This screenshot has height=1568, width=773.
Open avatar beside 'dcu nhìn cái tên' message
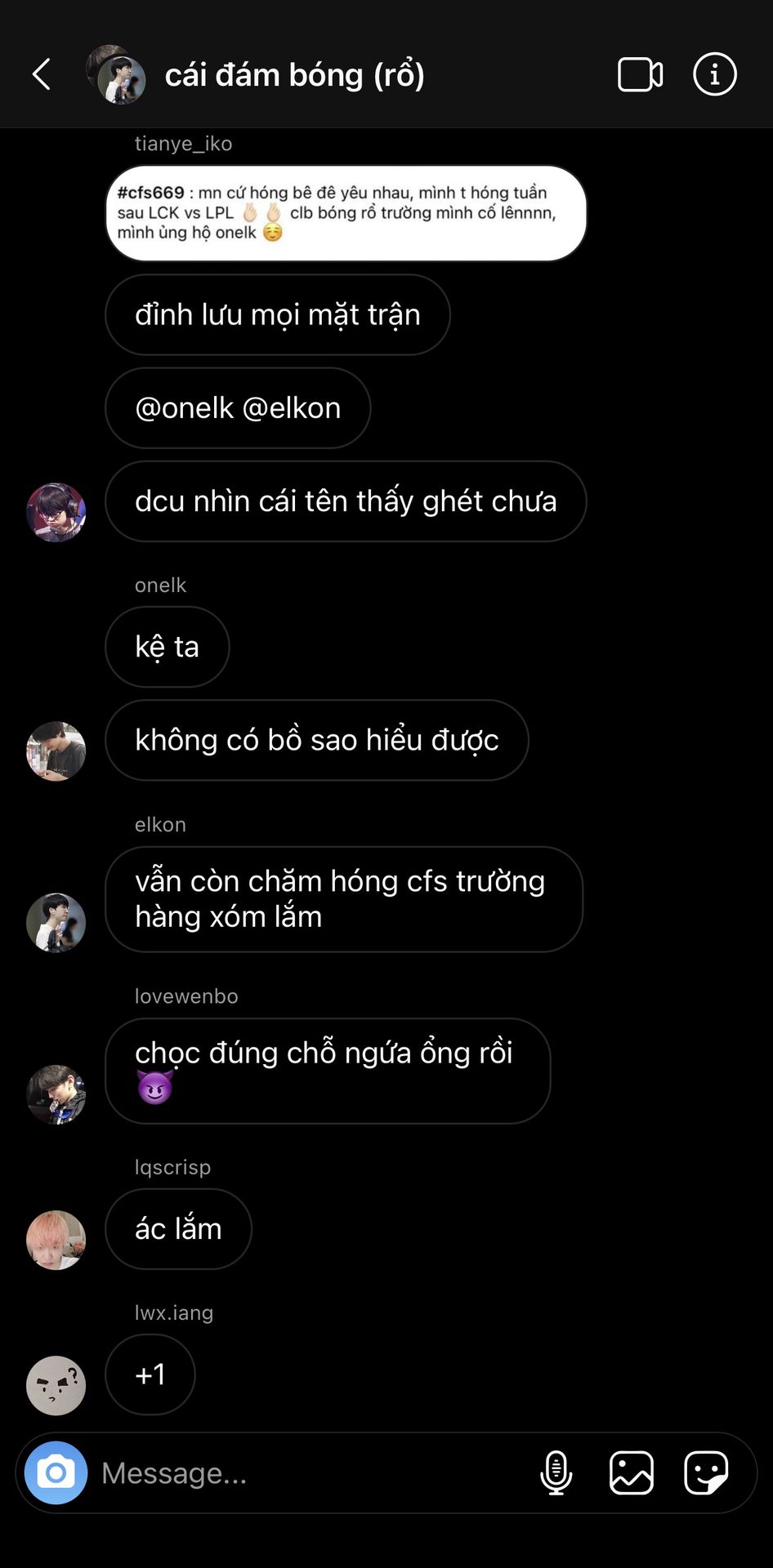[56, 512]
